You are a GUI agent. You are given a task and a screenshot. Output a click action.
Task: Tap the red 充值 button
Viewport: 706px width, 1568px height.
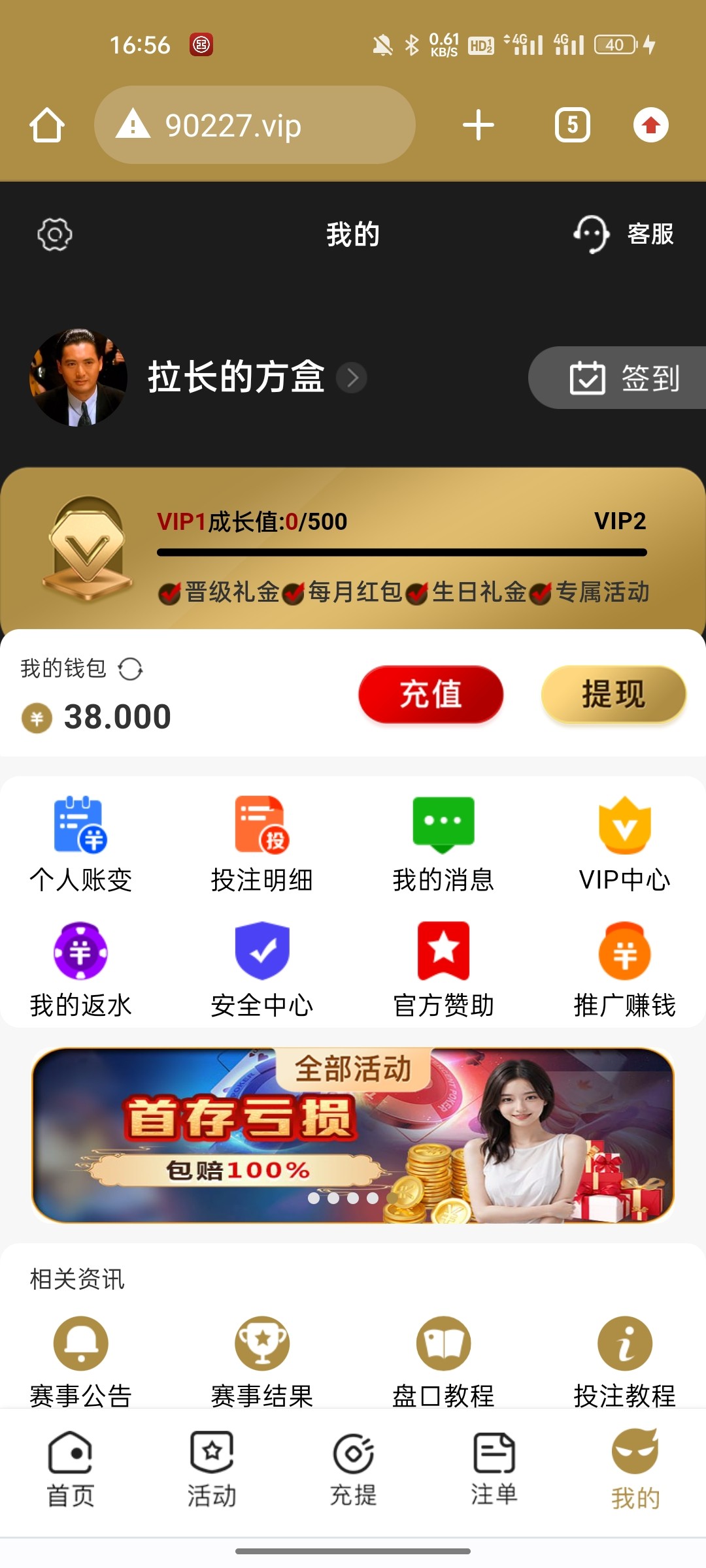pos(431,694)
